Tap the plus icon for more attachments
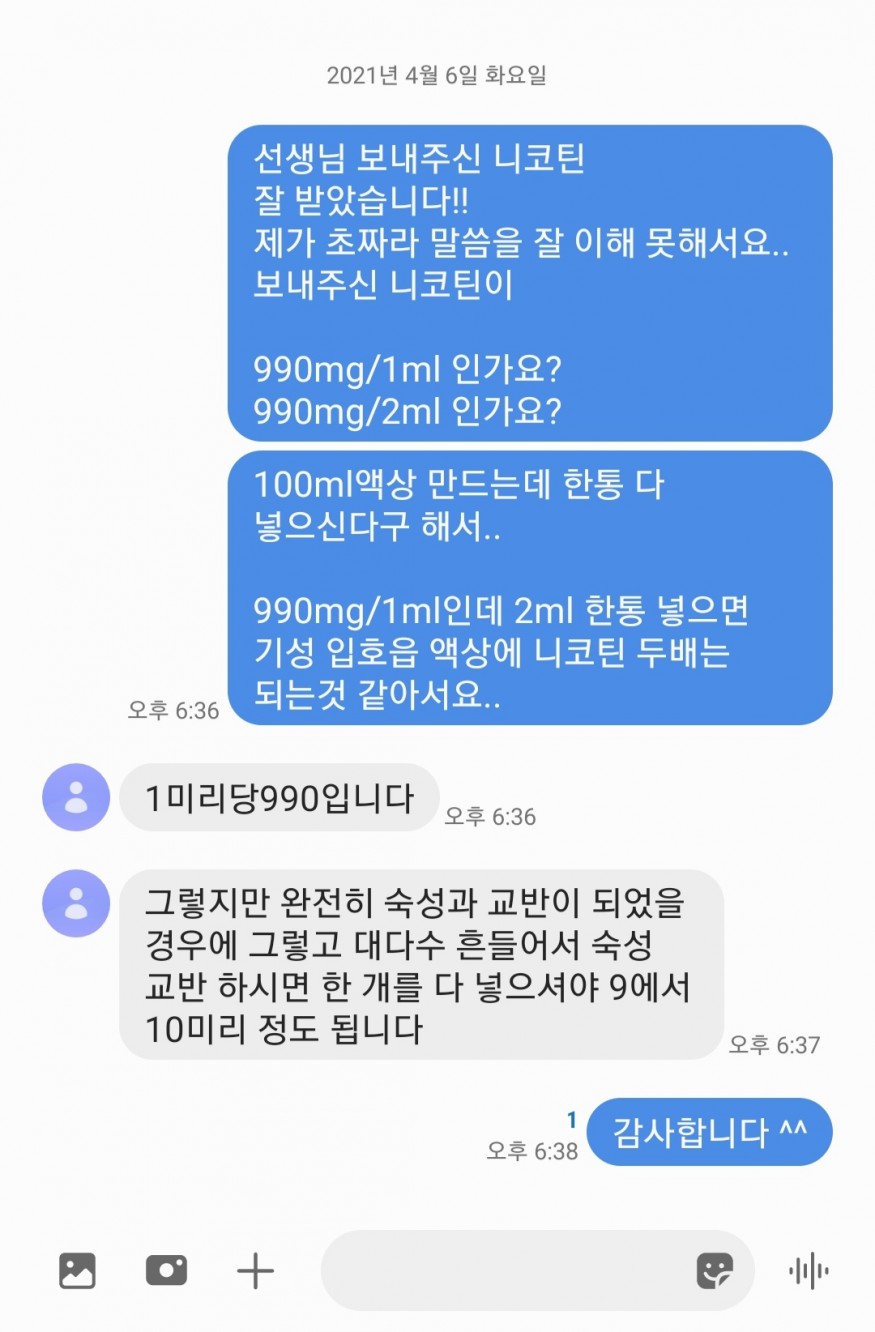The height and width of the screenshot is (1332, 875). (x=255, y=1271)
